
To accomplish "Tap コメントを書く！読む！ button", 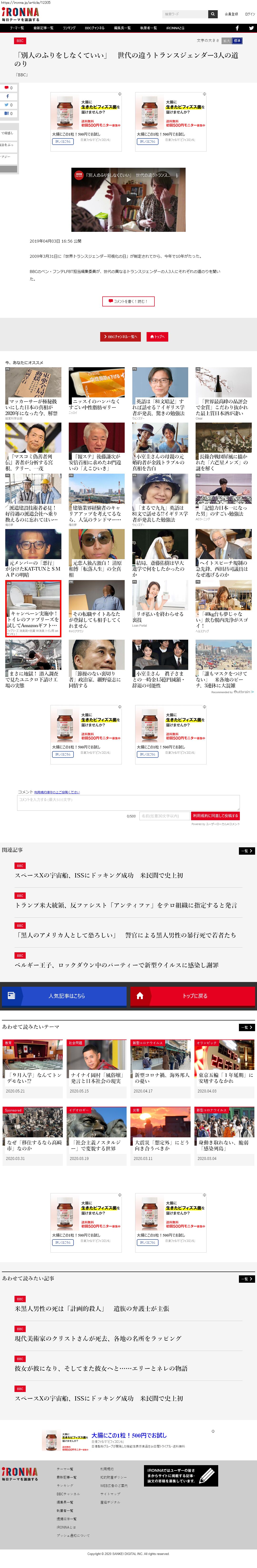I will [x=128, y=301].
